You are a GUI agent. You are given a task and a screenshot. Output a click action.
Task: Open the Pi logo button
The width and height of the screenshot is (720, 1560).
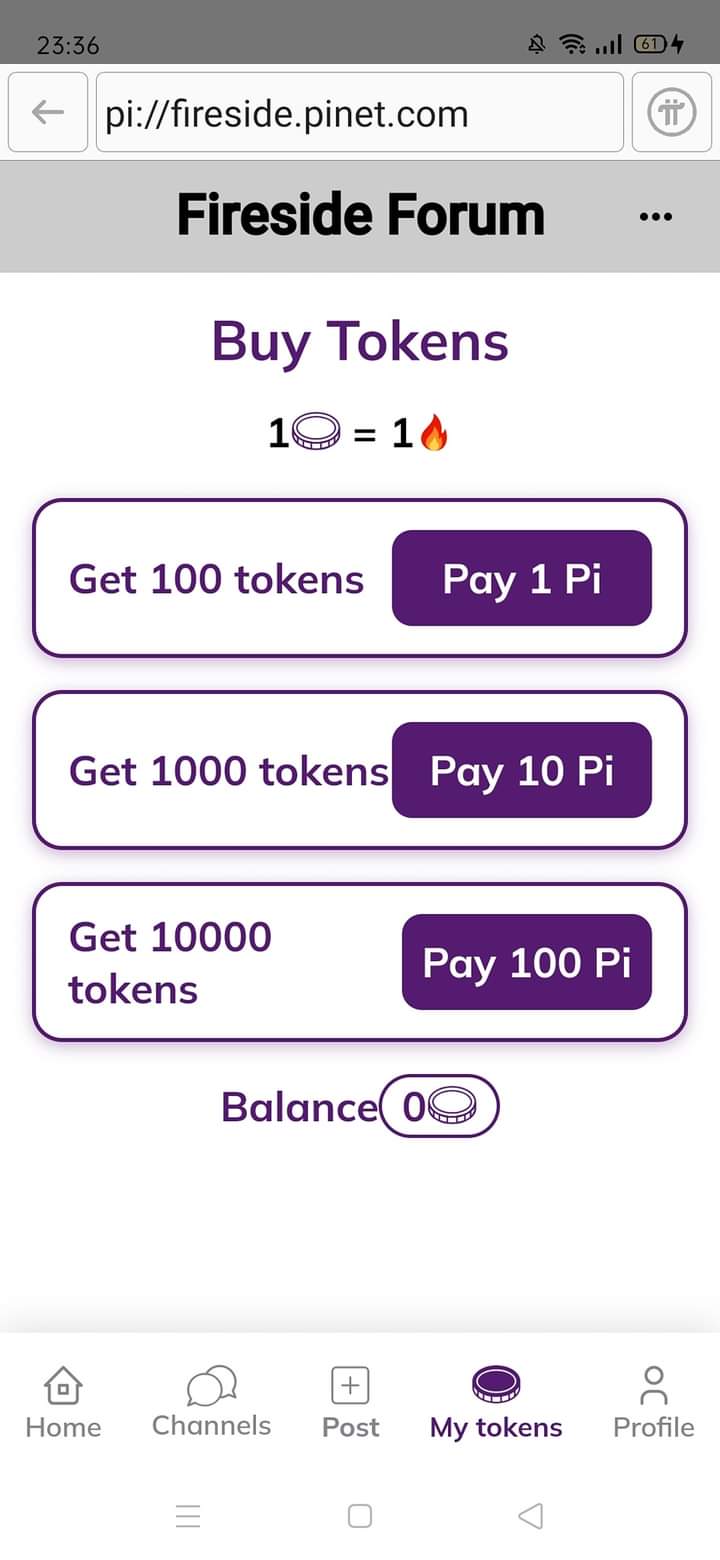tap(671, 113)
